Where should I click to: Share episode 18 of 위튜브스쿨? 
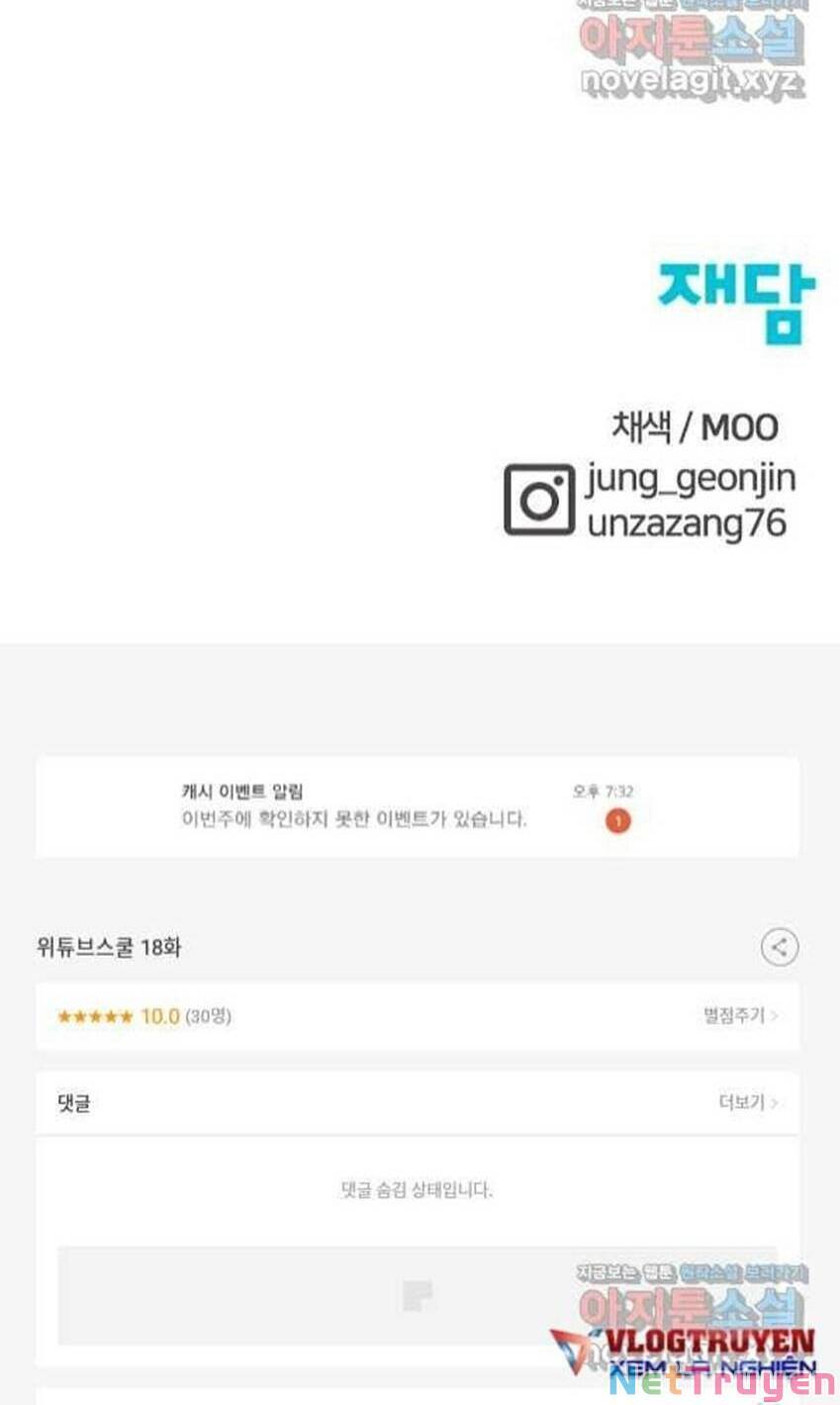[779, 947]
